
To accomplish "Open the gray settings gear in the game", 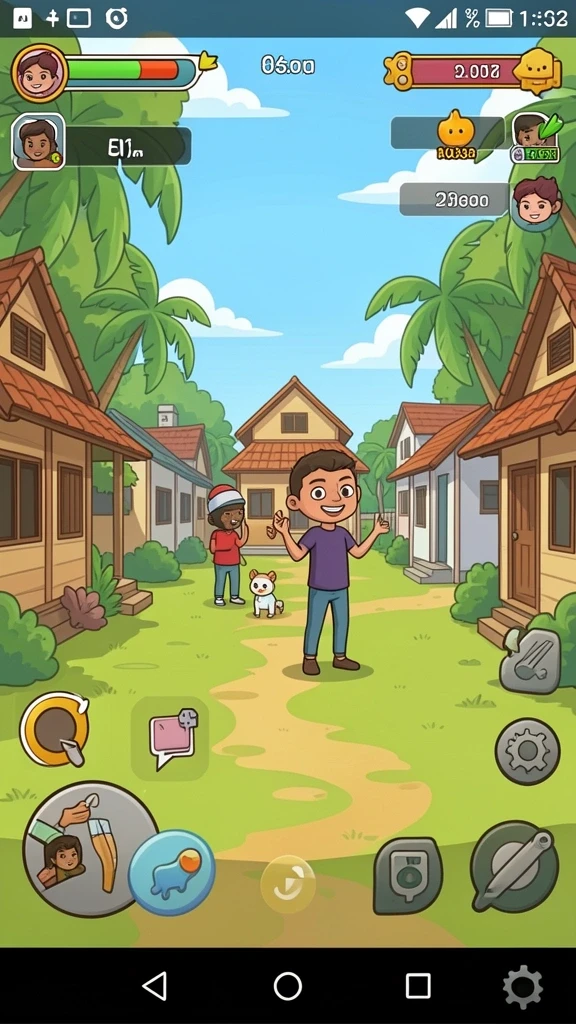I will 527,751.
